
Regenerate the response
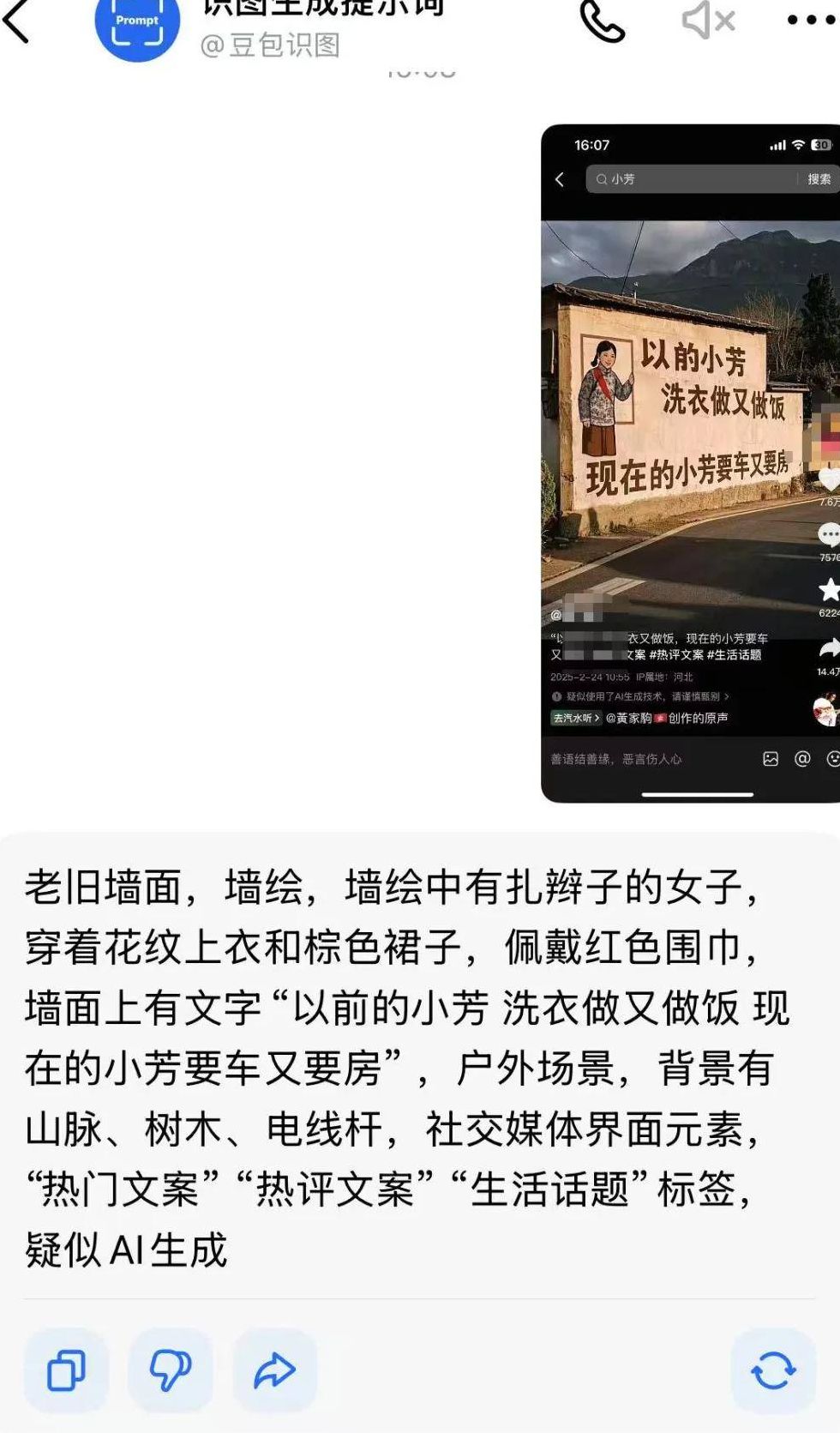(x=773, y=1370)
